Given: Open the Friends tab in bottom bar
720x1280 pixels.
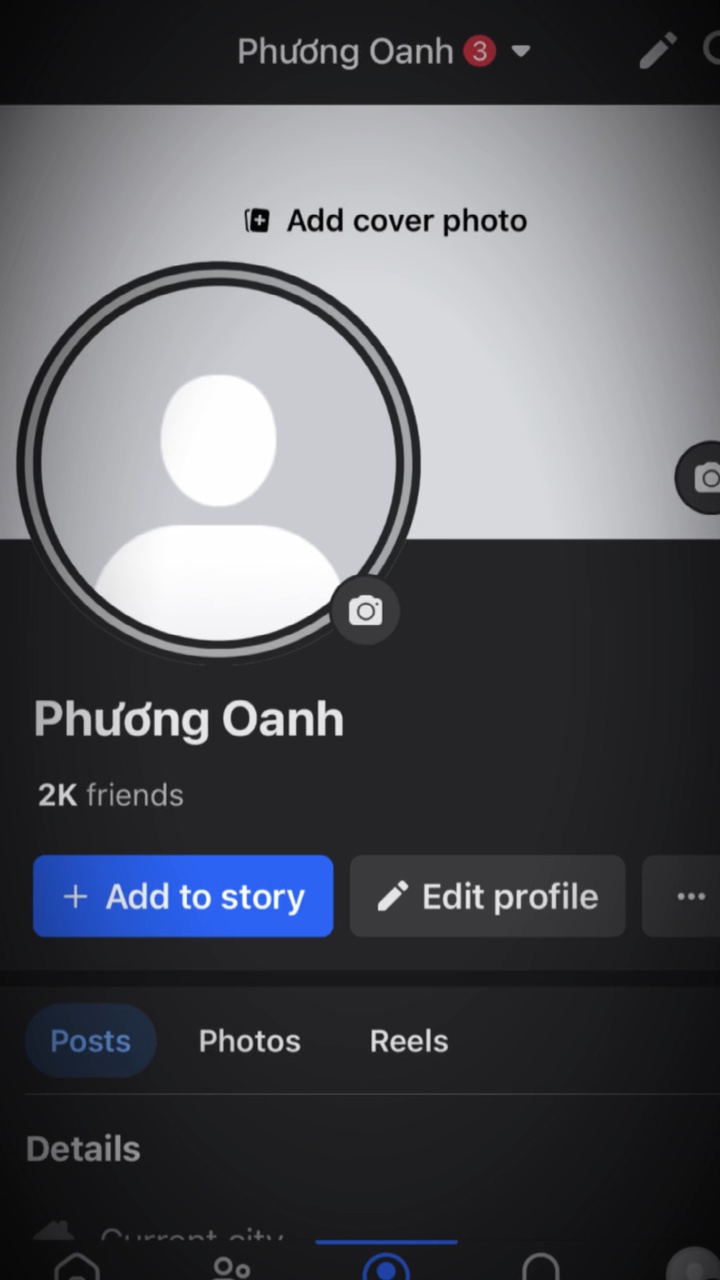Looking at the screenshot, I should click(x=231, y=1266).
